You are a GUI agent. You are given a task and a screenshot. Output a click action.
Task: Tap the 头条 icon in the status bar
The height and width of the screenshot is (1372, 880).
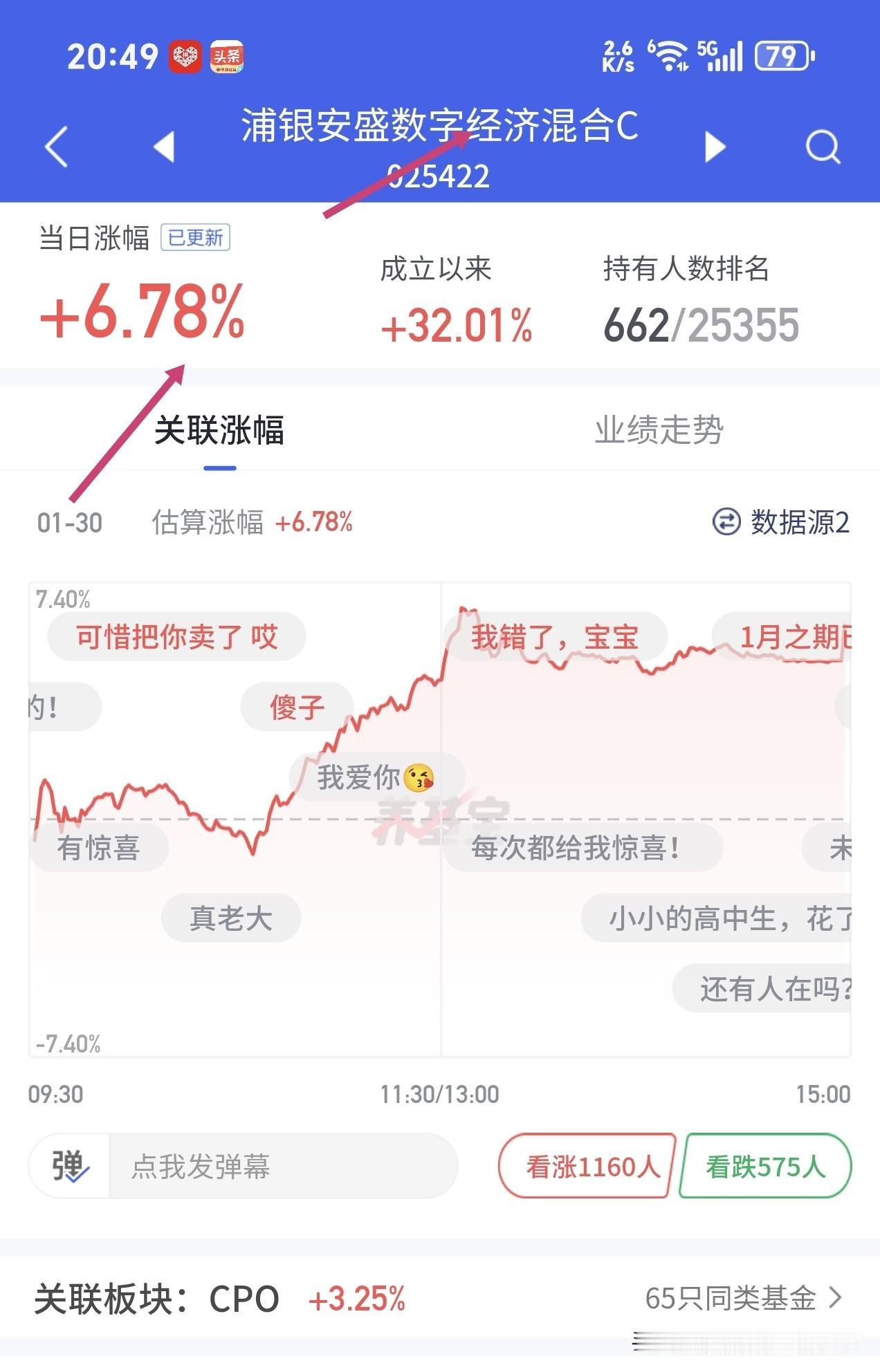point(226,57)
